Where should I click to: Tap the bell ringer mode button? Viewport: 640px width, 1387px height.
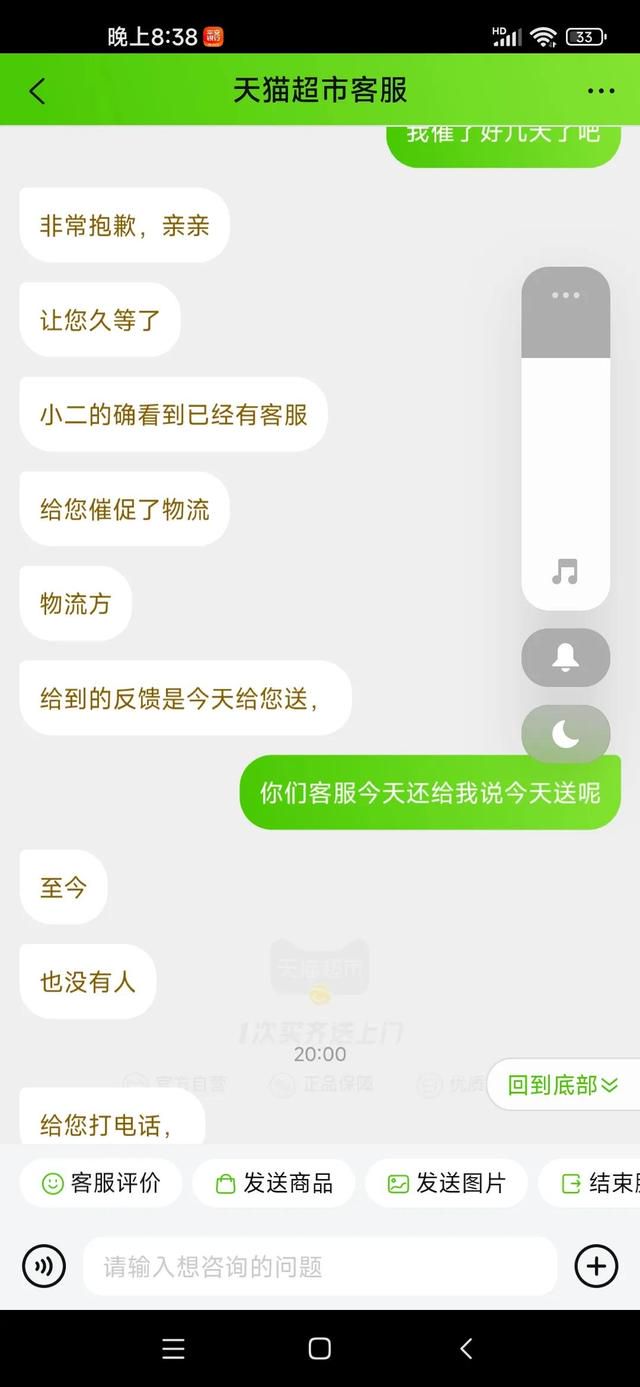566,657
